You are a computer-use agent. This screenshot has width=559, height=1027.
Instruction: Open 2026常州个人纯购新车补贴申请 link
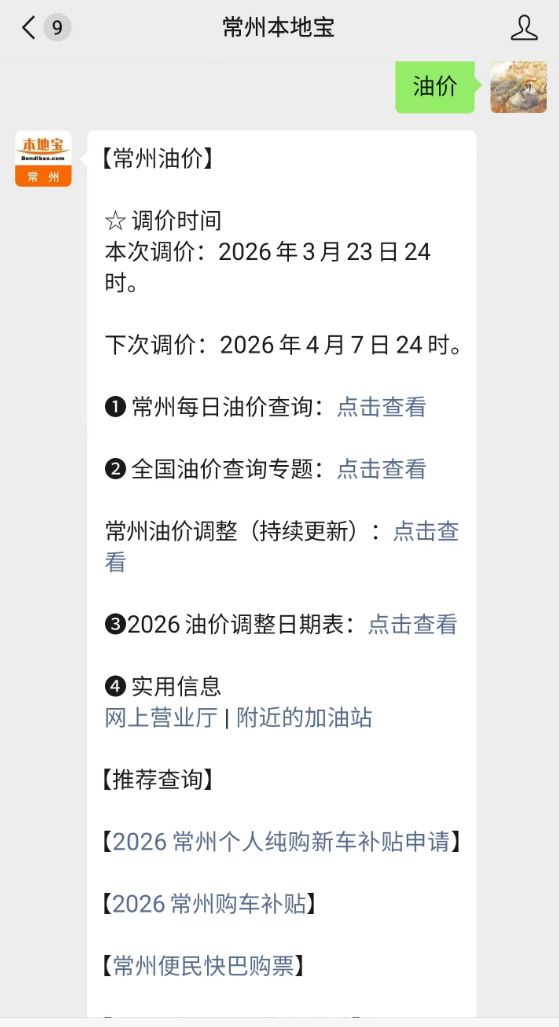point(282,842)
